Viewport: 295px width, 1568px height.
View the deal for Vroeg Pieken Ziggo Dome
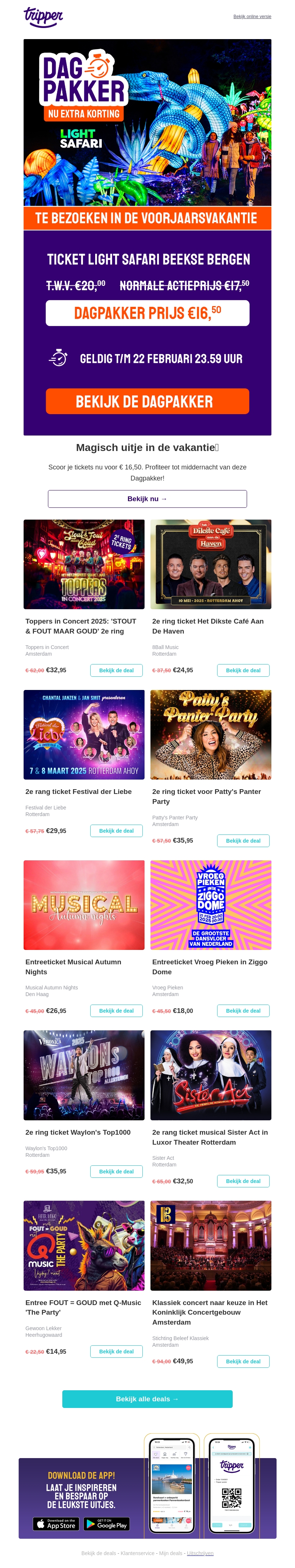(x=243, y=1010)
